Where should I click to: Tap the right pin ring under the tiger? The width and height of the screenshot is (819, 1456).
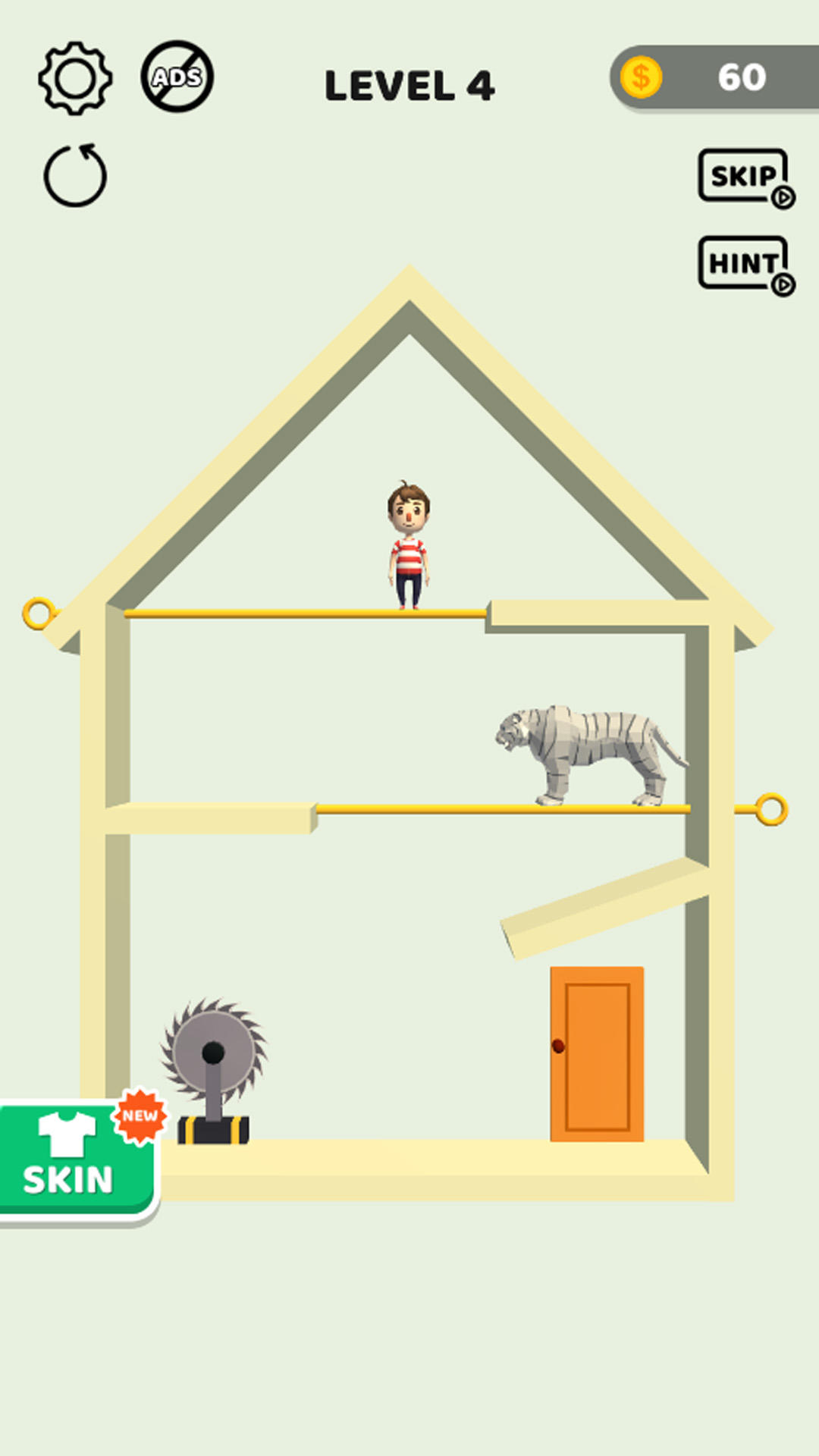pos(770,809)
